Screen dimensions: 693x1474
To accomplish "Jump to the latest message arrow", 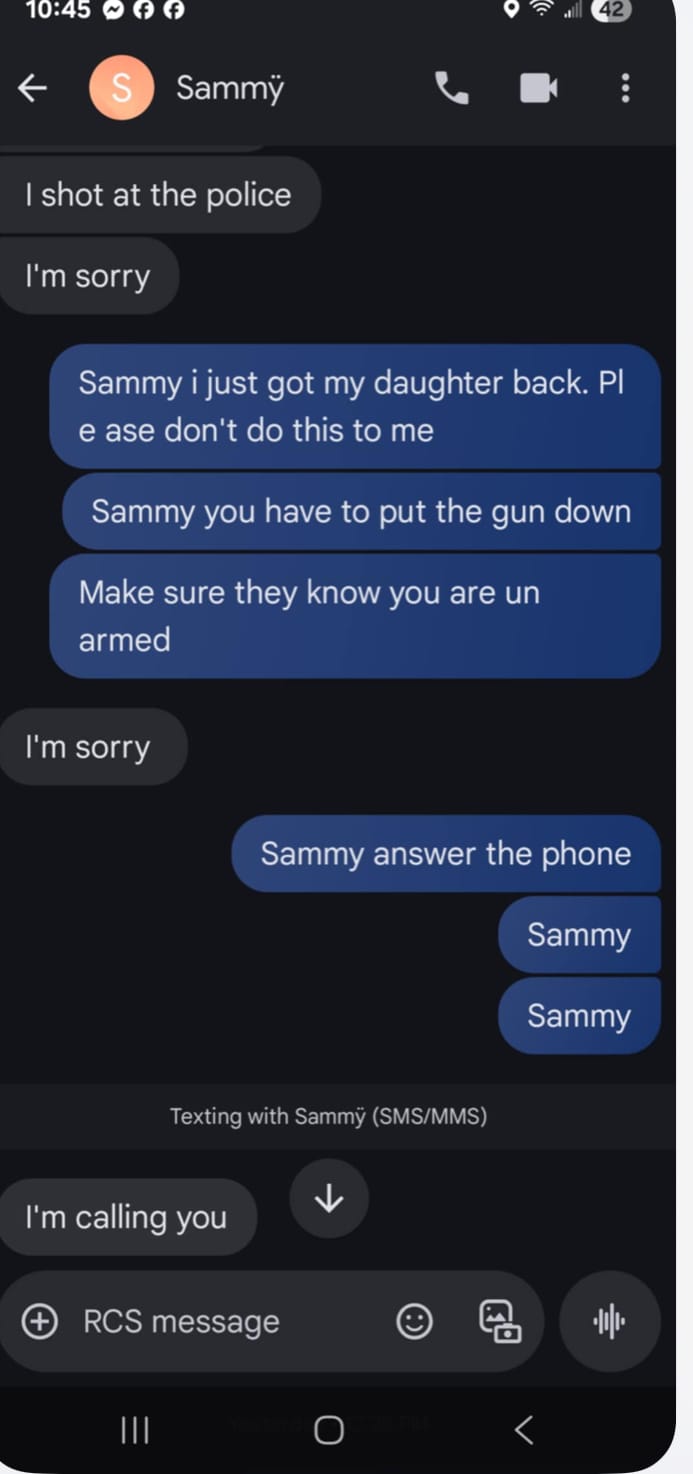I will [x=329, y=1198].
